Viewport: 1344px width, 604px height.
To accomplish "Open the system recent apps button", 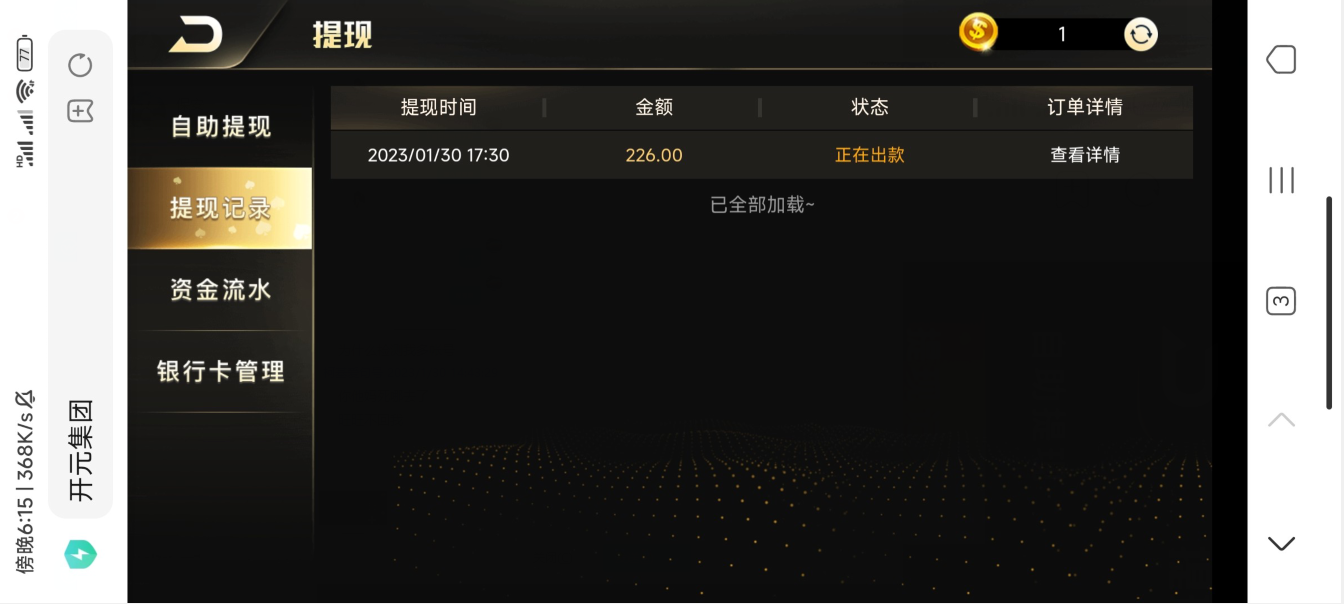I will (x=1281, y=180).
